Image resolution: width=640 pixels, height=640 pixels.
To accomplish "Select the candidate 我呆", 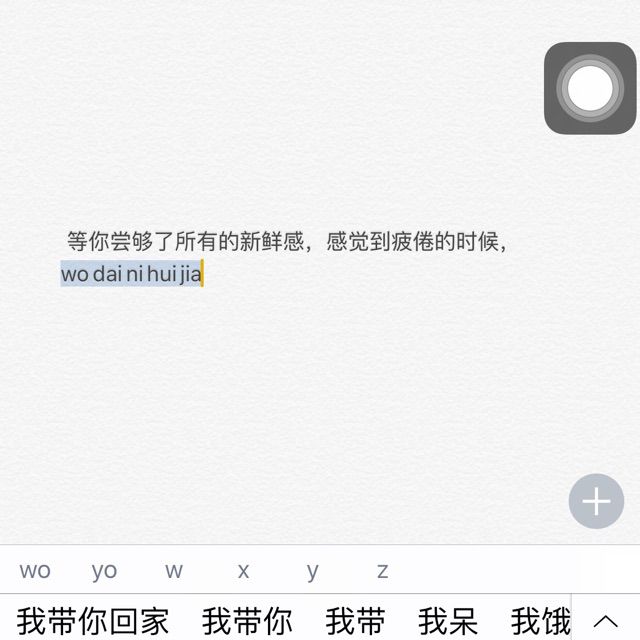I will pyautogui.click(x=447, y=621).
